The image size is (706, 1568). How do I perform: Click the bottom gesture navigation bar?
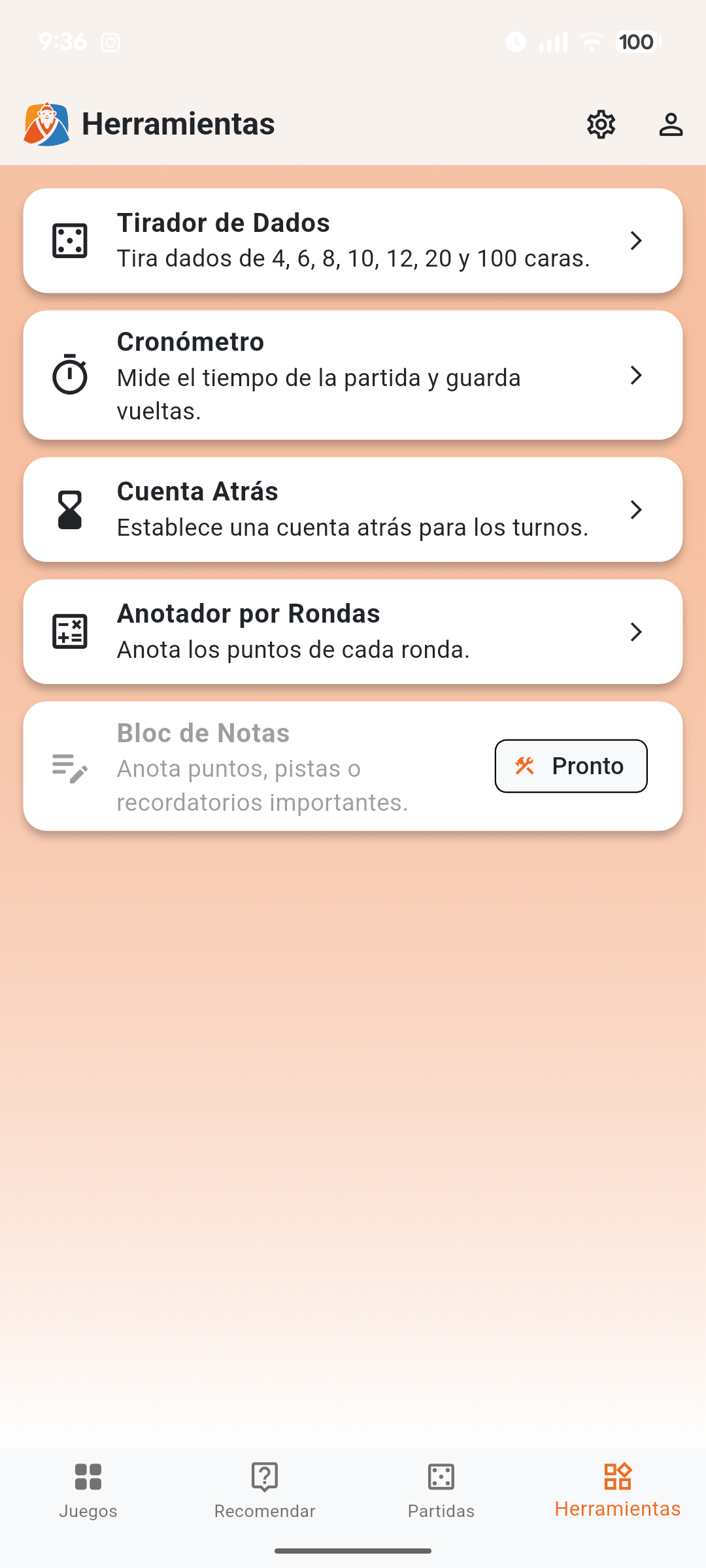click(353, 1550)
